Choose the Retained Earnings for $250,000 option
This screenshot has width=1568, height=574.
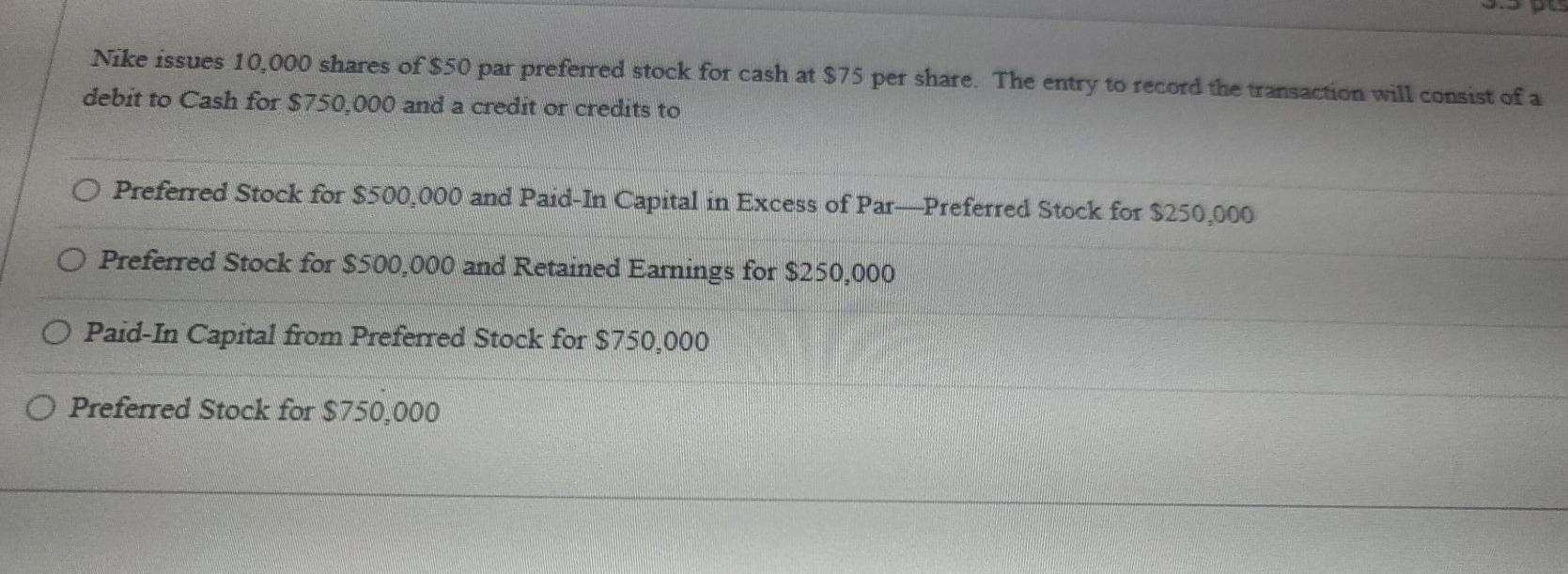click(x=71, y=261)
